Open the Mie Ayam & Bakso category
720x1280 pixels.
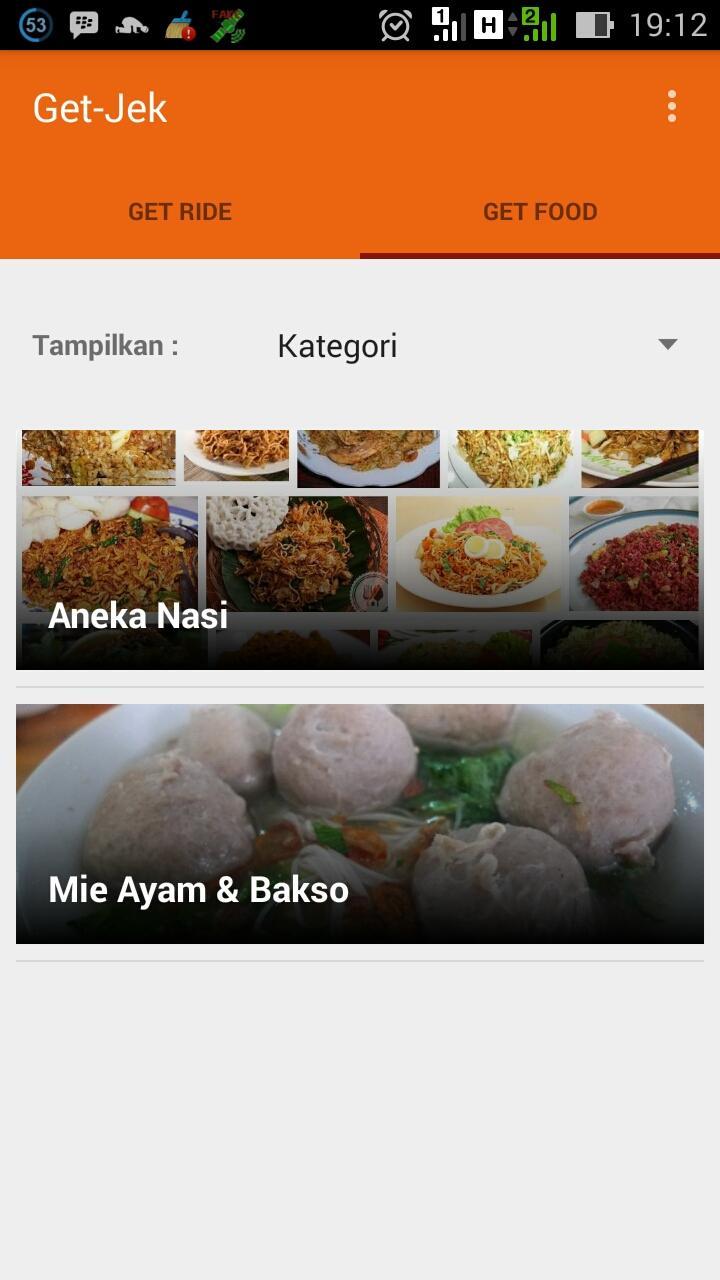tap(360, 823)
